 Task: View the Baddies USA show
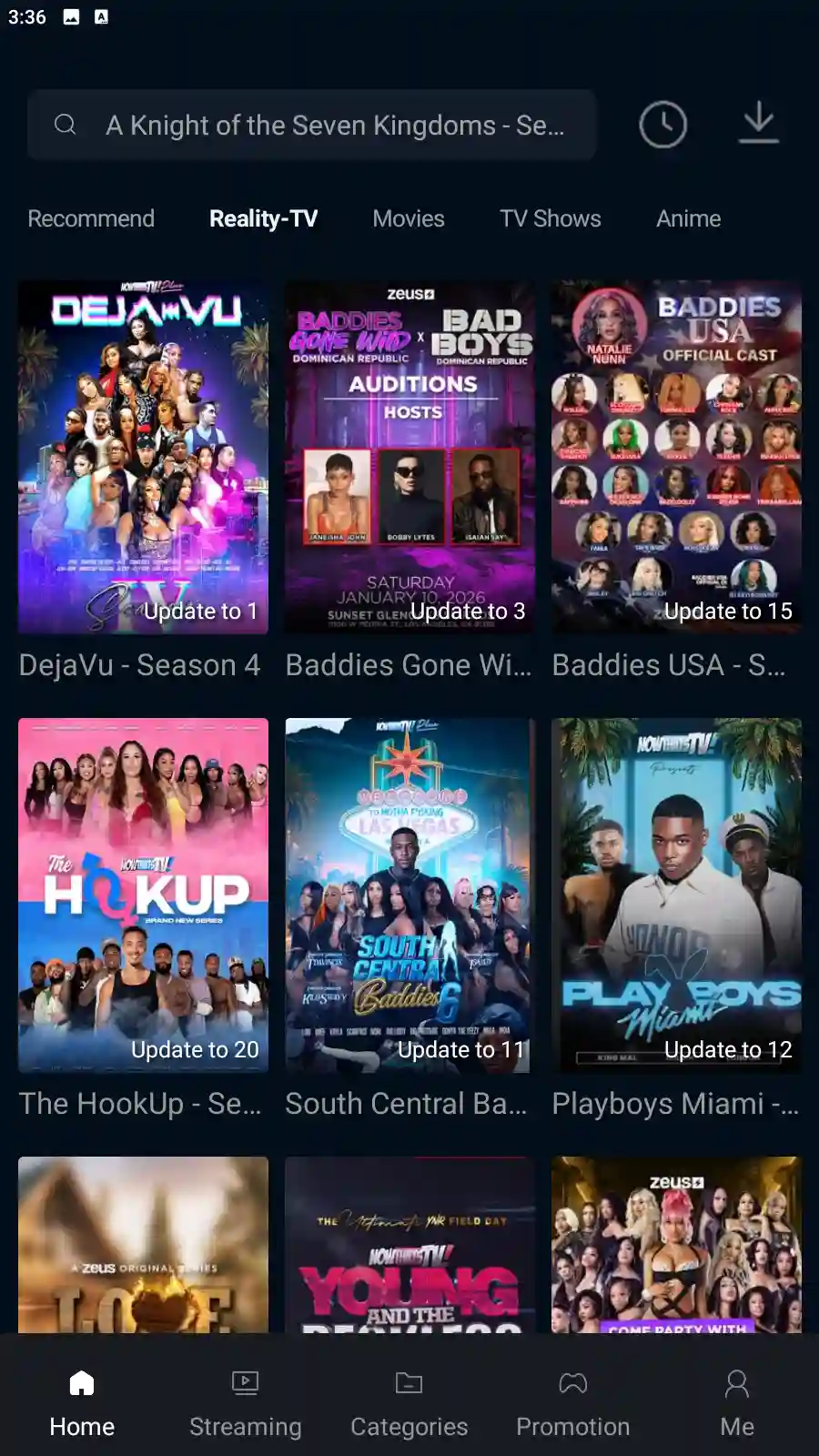[x=676, y=457]
